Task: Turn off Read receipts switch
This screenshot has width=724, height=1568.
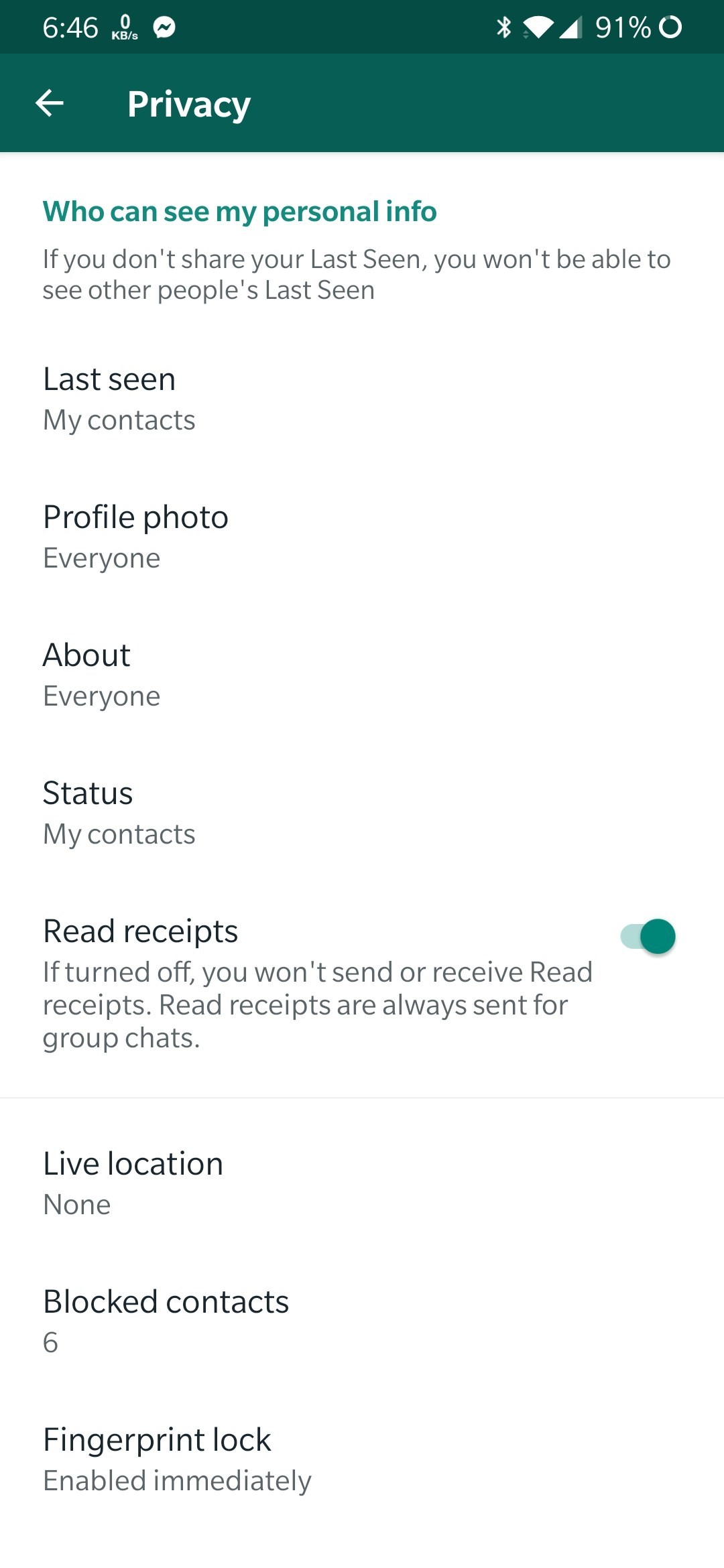Action: tap(648, 936)
